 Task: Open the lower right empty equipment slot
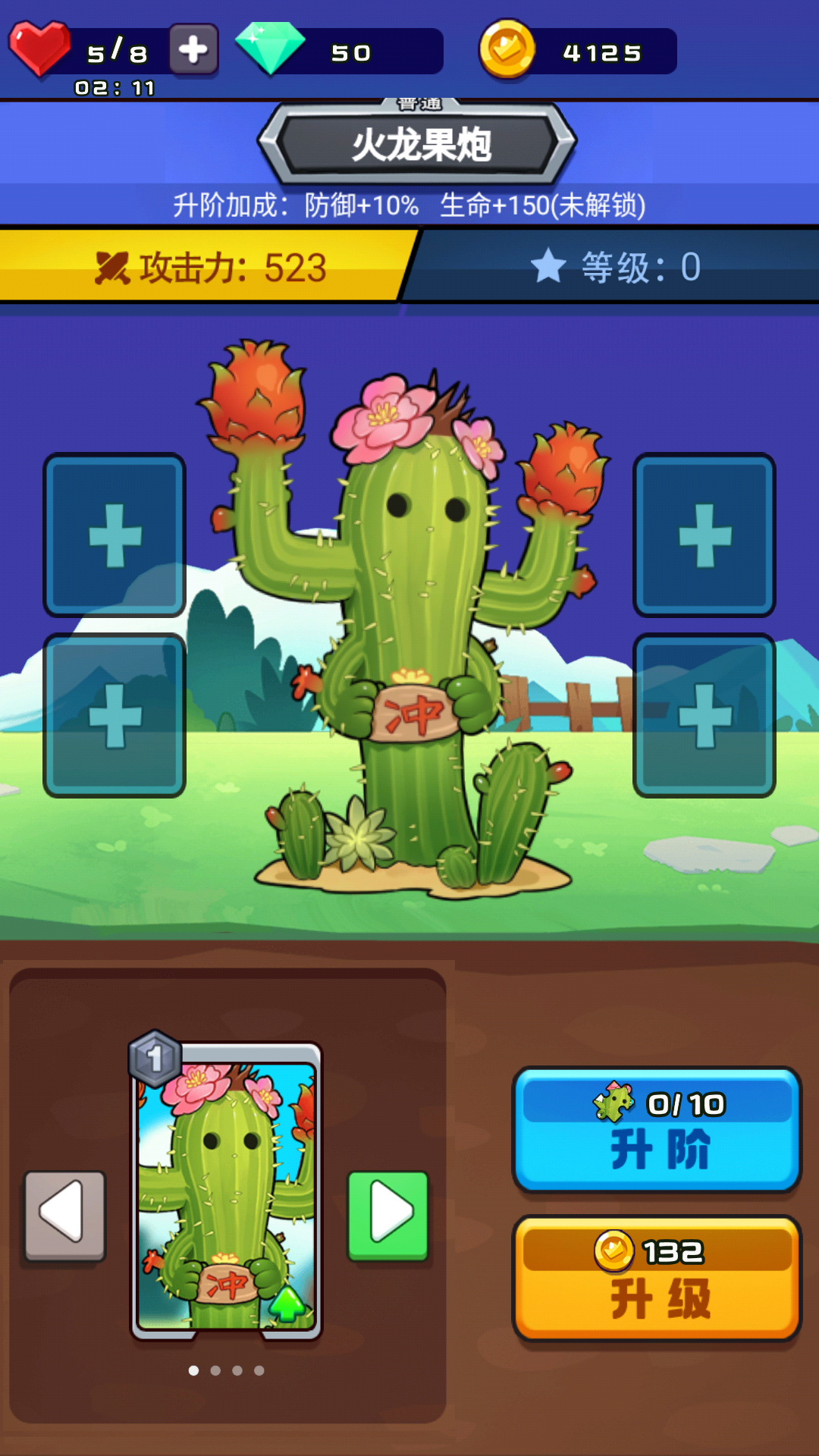[x=704, y=716]
